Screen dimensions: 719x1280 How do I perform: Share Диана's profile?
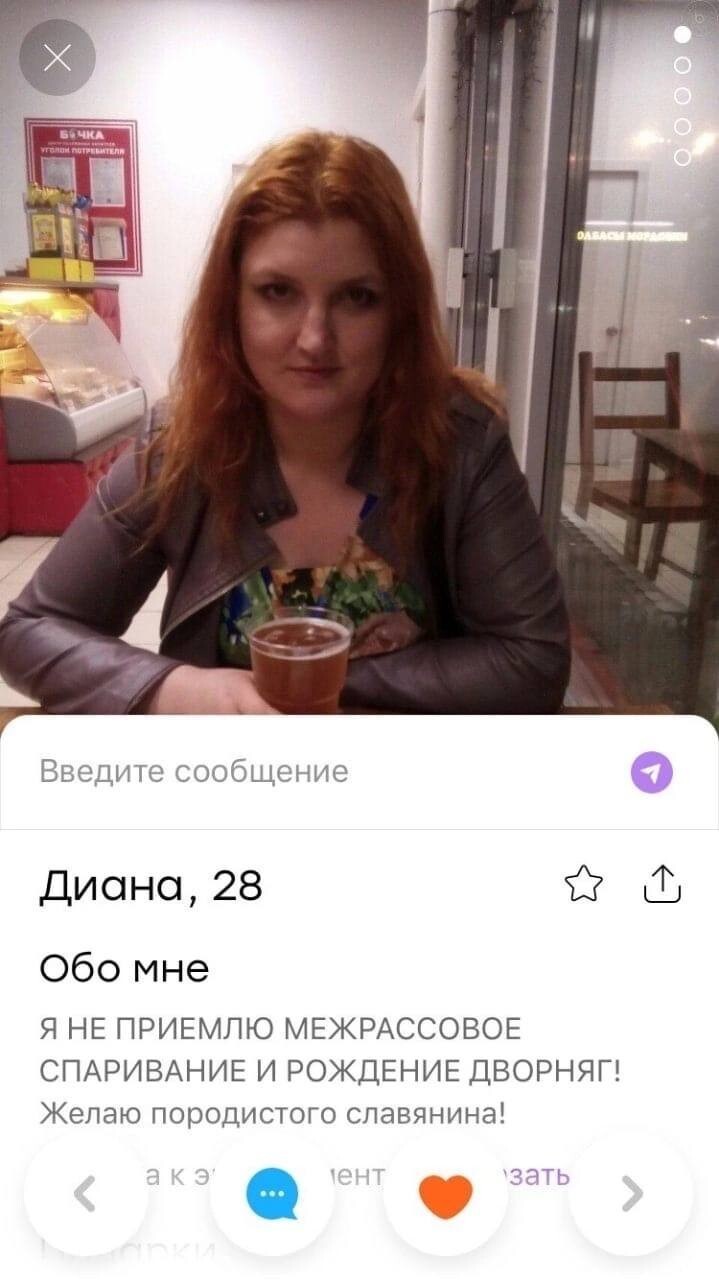(660, 884)
